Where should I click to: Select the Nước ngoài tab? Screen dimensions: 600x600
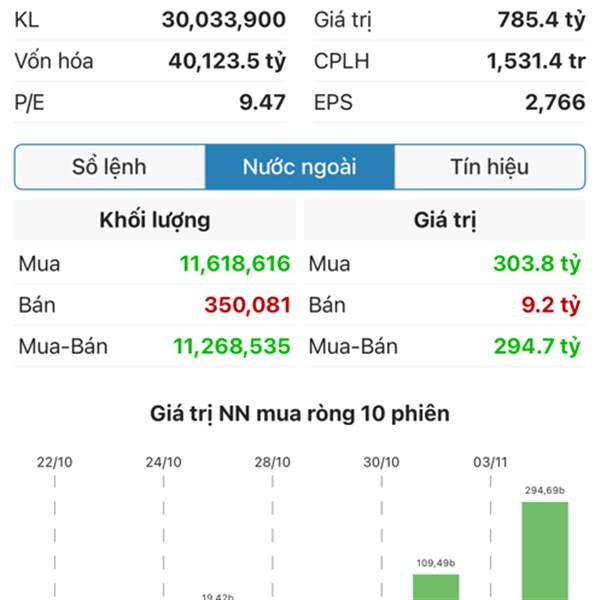[299, 167]
